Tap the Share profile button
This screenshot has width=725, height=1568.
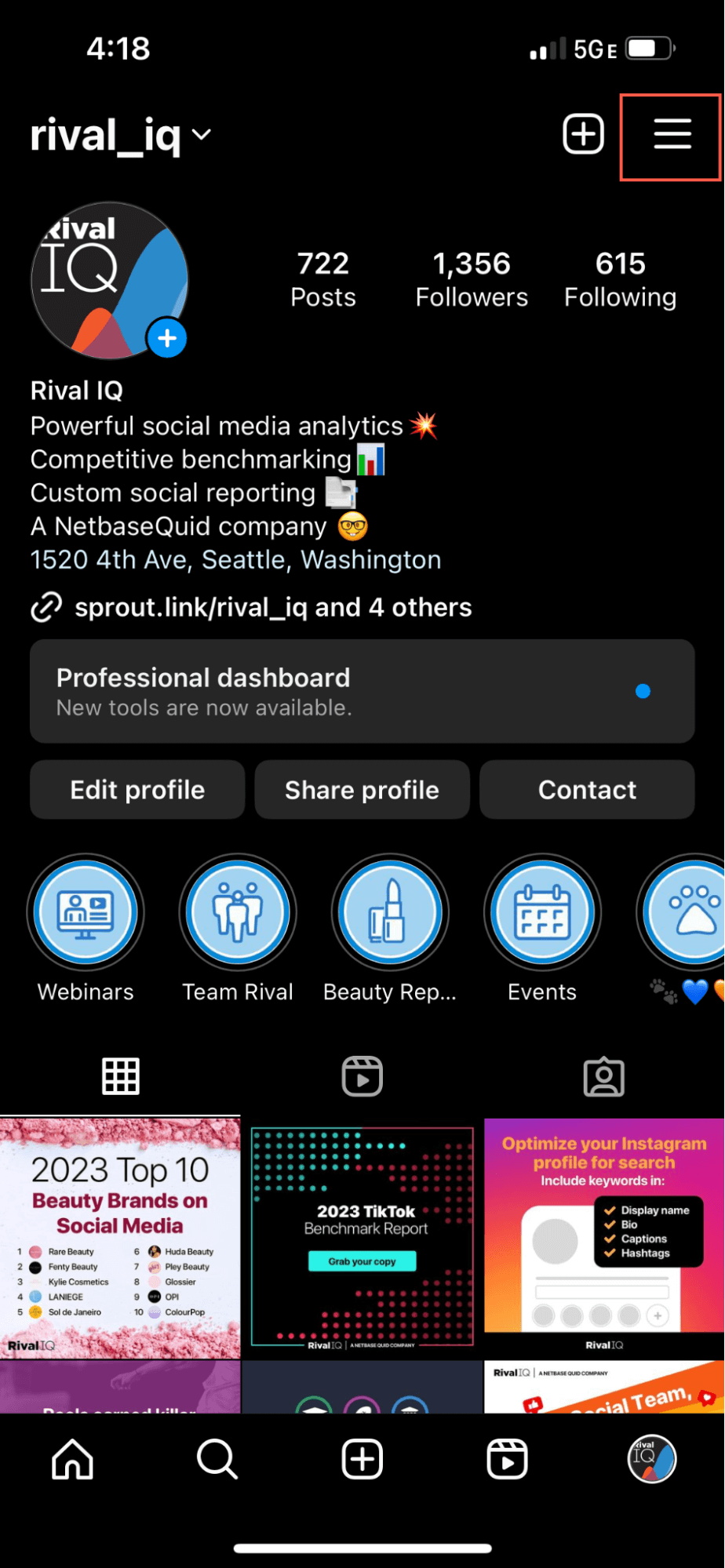pyautogui.click(x=362, y=790)
